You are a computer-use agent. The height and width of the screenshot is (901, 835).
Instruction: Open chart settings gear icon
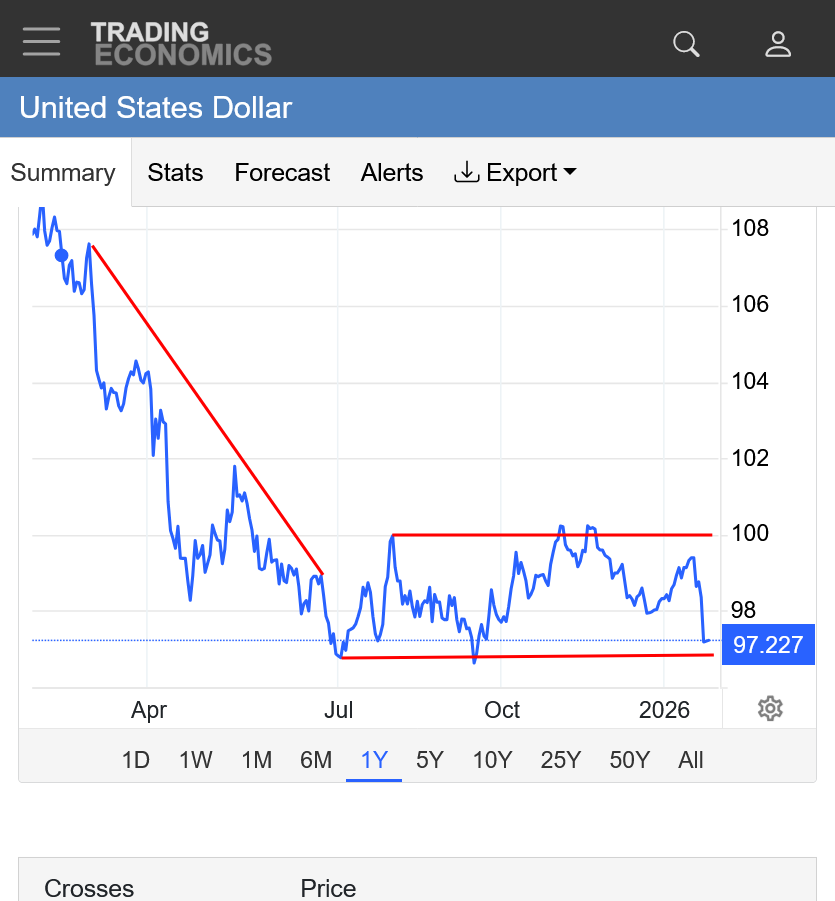coord(769,709)
